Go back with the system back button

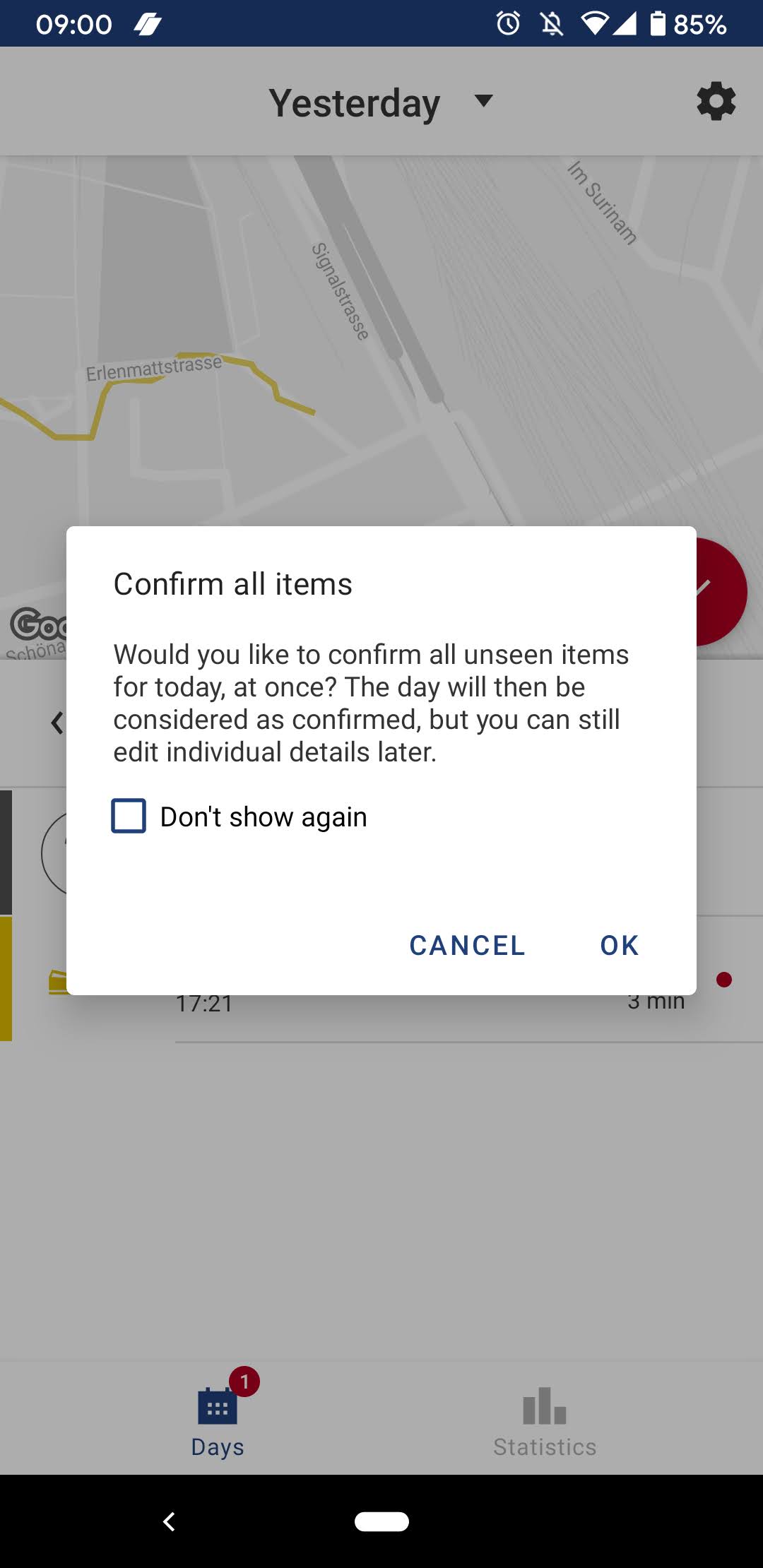169,1521
